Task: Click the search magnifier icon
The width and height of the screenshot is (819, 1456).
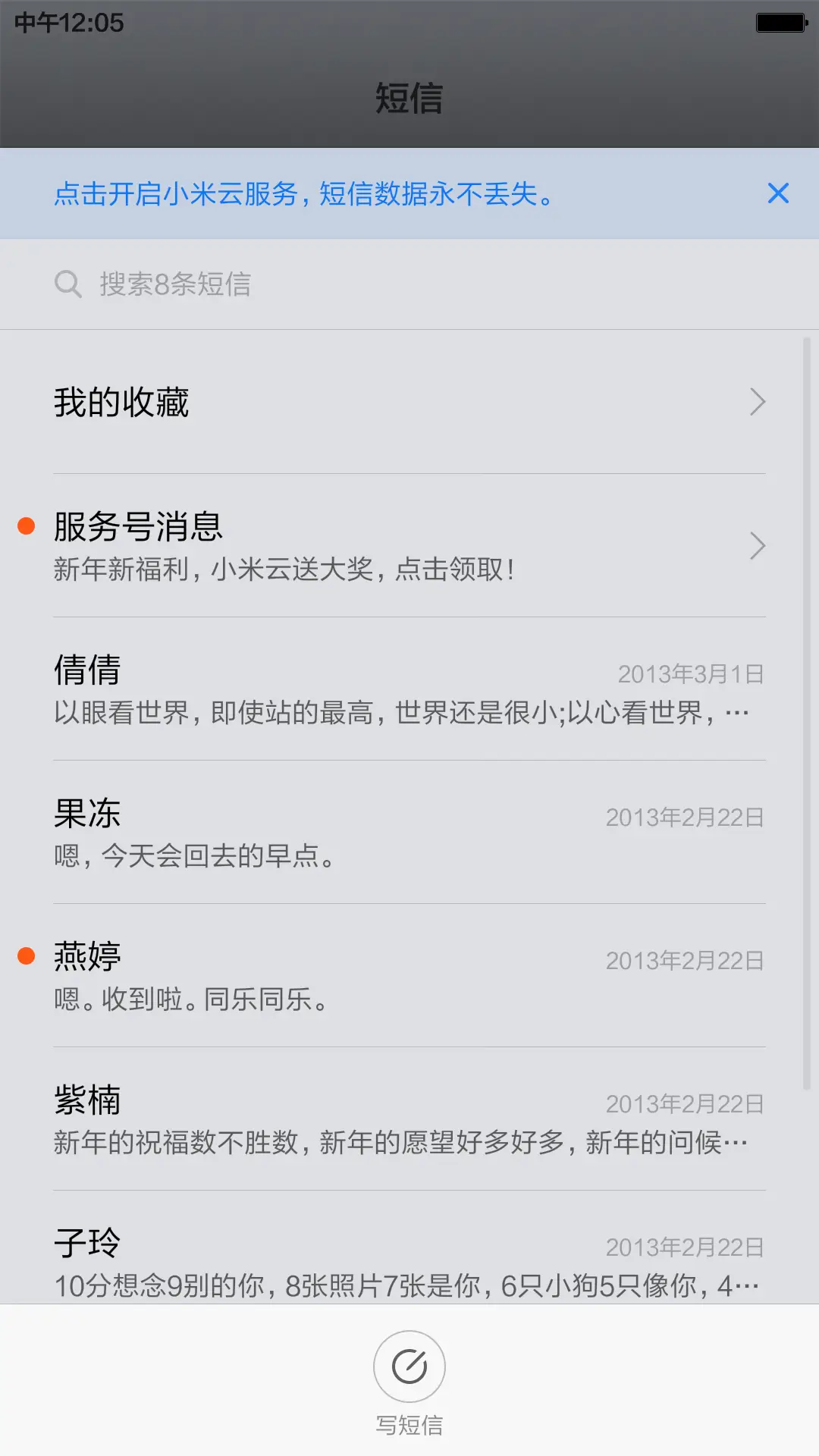Action: click(68, 284)
